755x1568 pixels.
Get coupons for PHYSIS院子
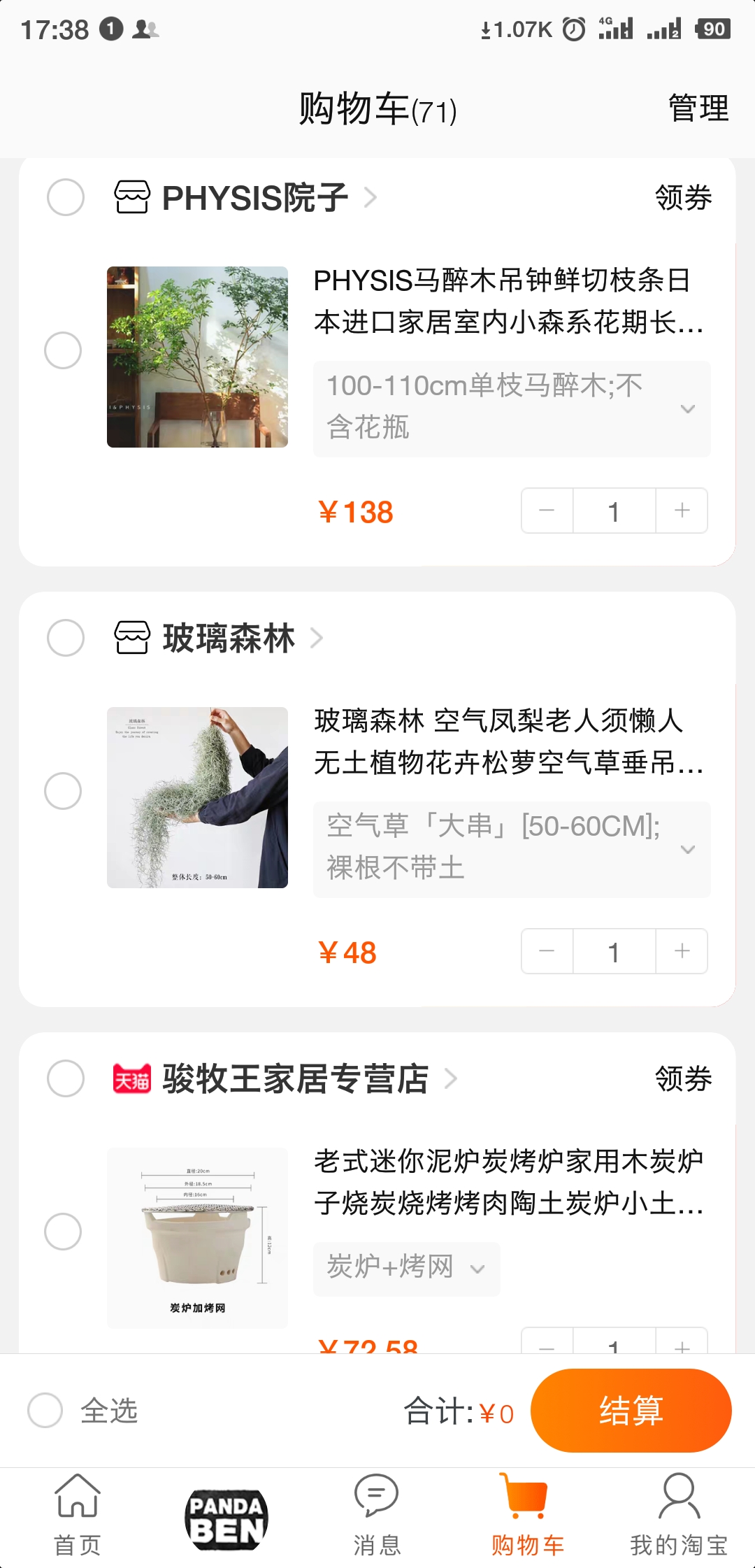[683, 198]
